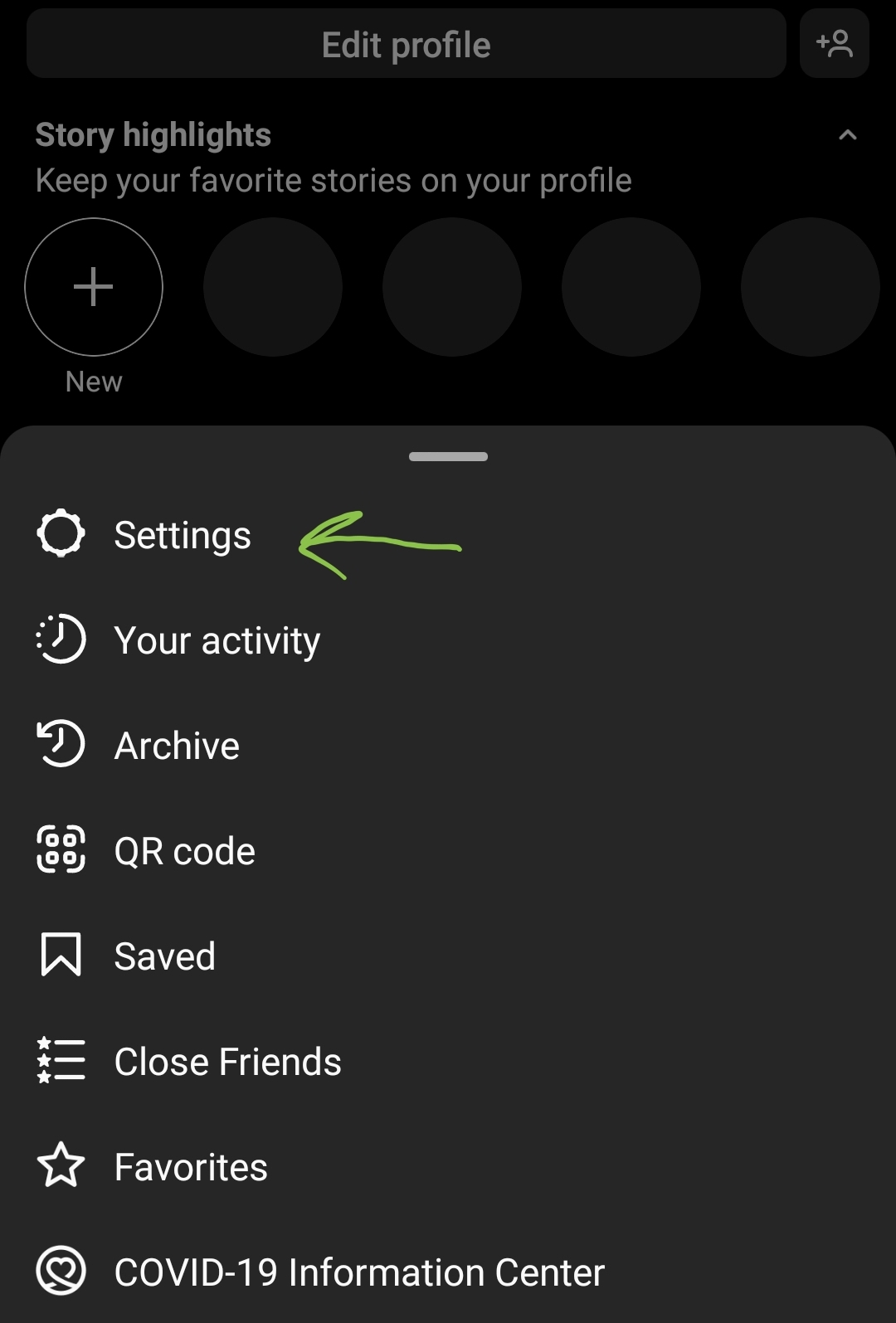Tap the Edit profile button

(x=406, y=45)
